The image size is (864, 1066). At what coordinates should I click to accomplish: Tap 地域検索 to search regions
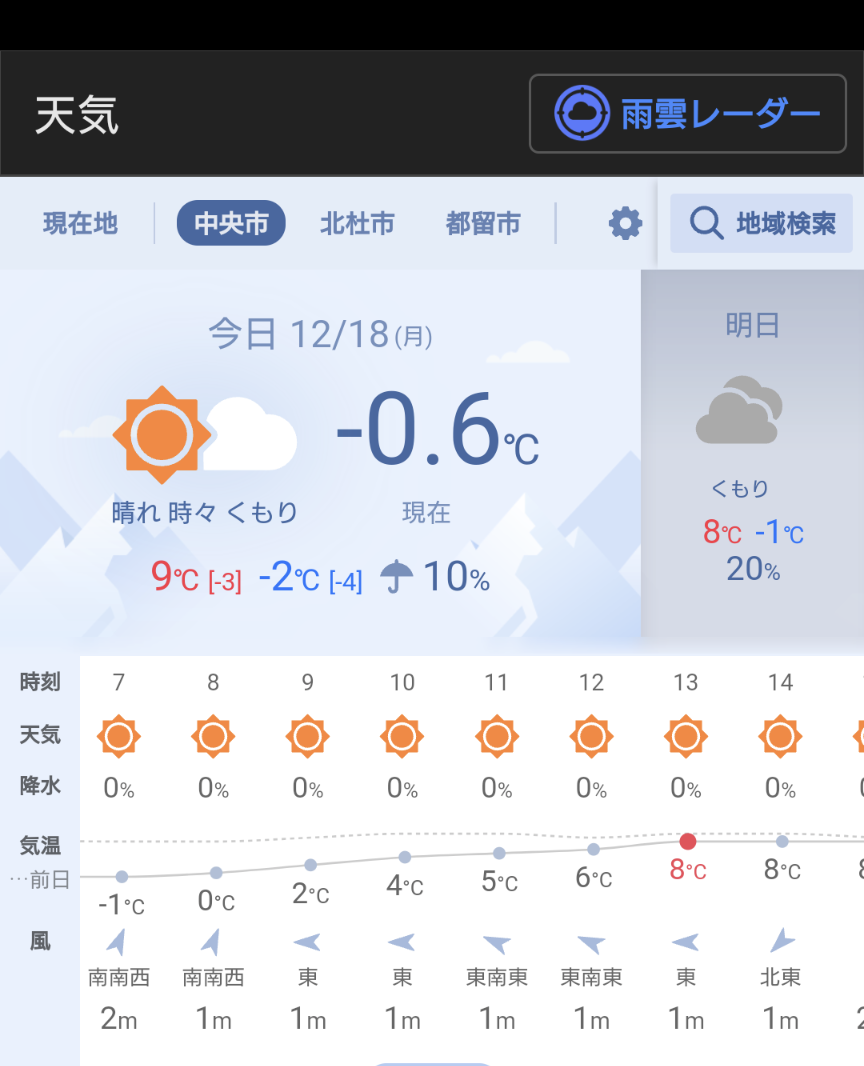762,223
